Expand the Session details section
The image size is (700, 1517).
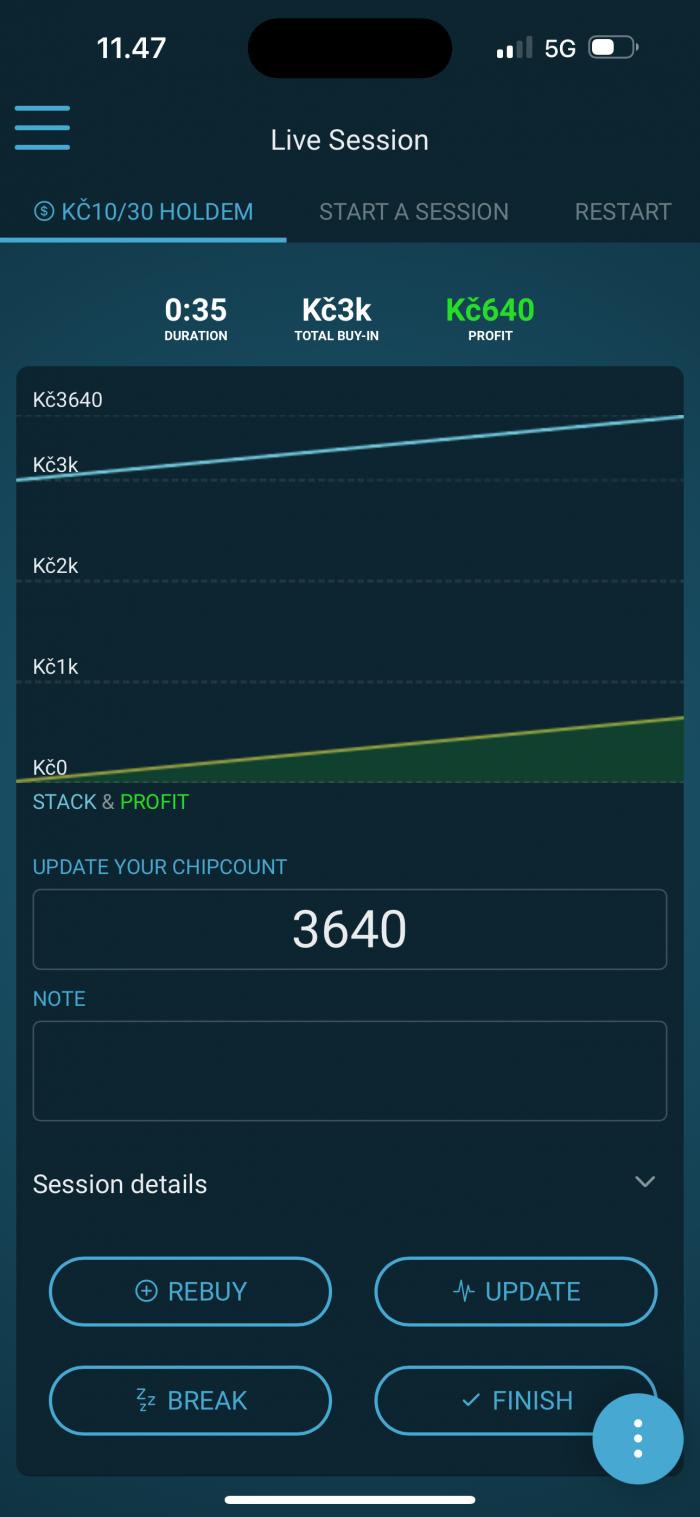click(349, 1184)
